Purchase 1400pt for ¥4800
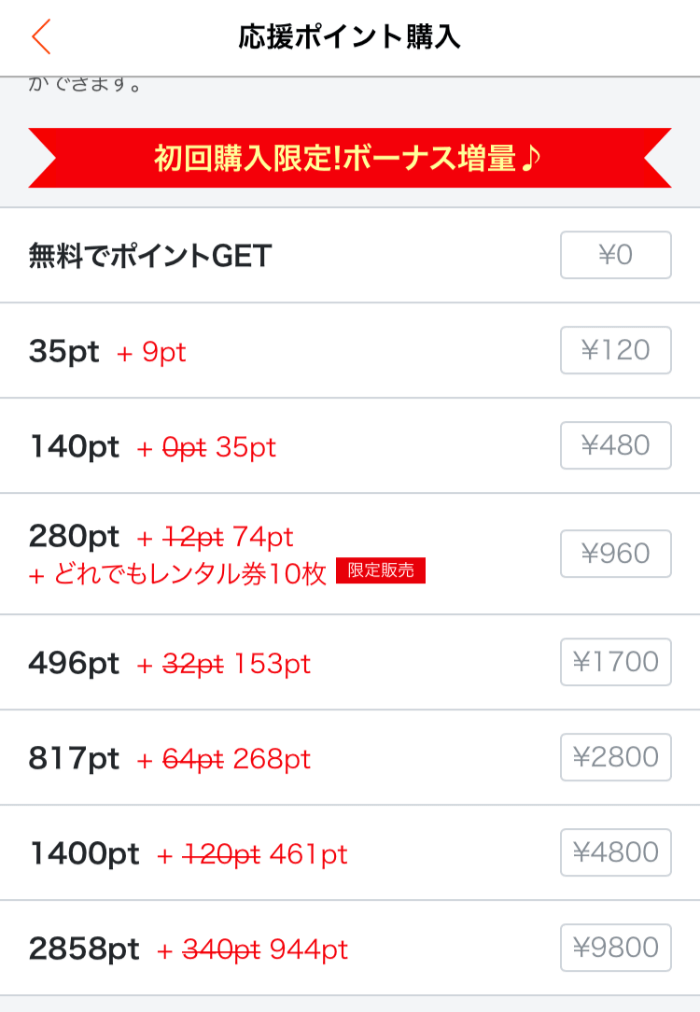 click(x=615, y=852)
